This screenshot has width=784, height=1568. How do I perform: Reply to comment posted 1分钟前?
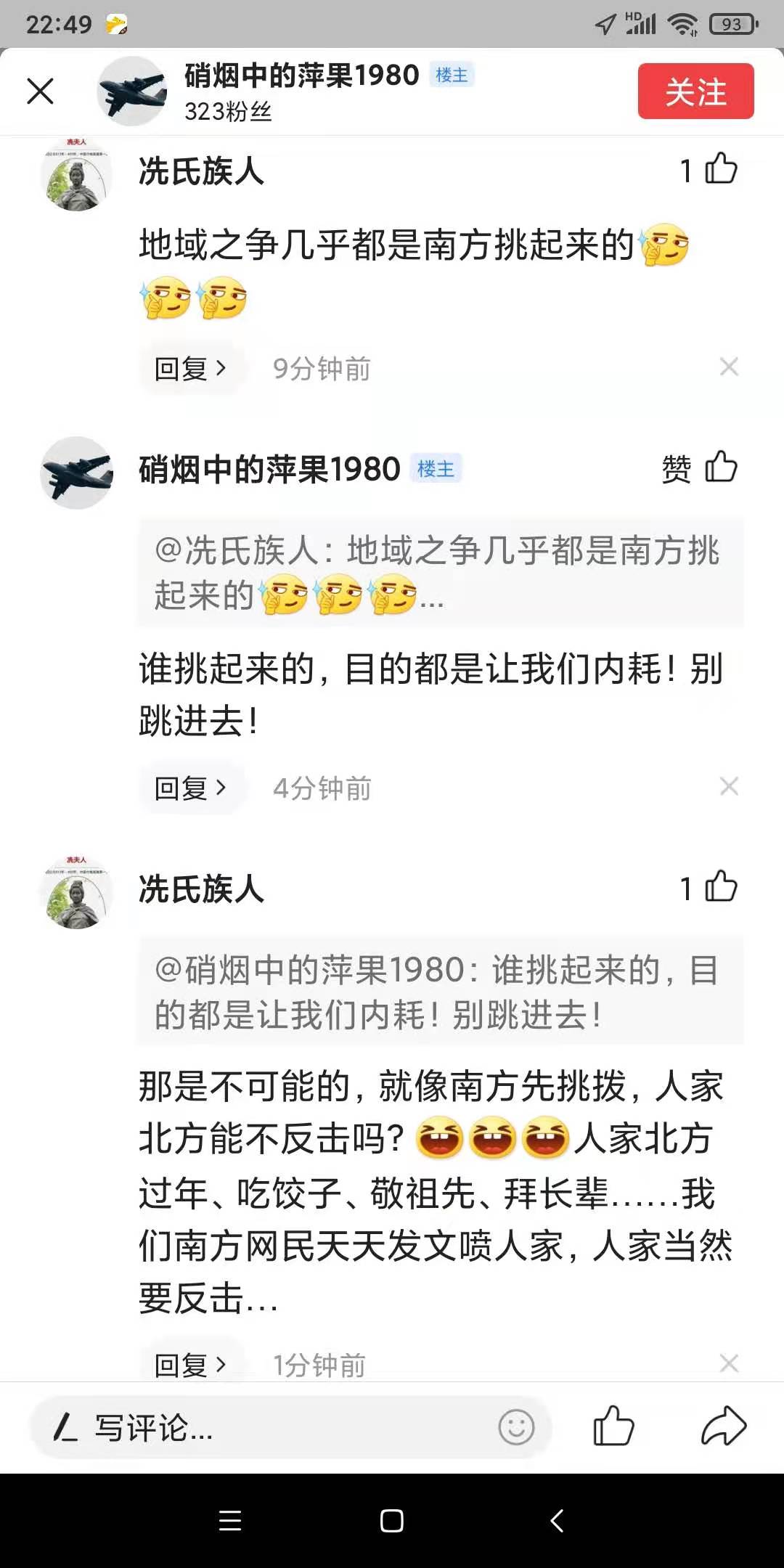tap(190, 1365)
